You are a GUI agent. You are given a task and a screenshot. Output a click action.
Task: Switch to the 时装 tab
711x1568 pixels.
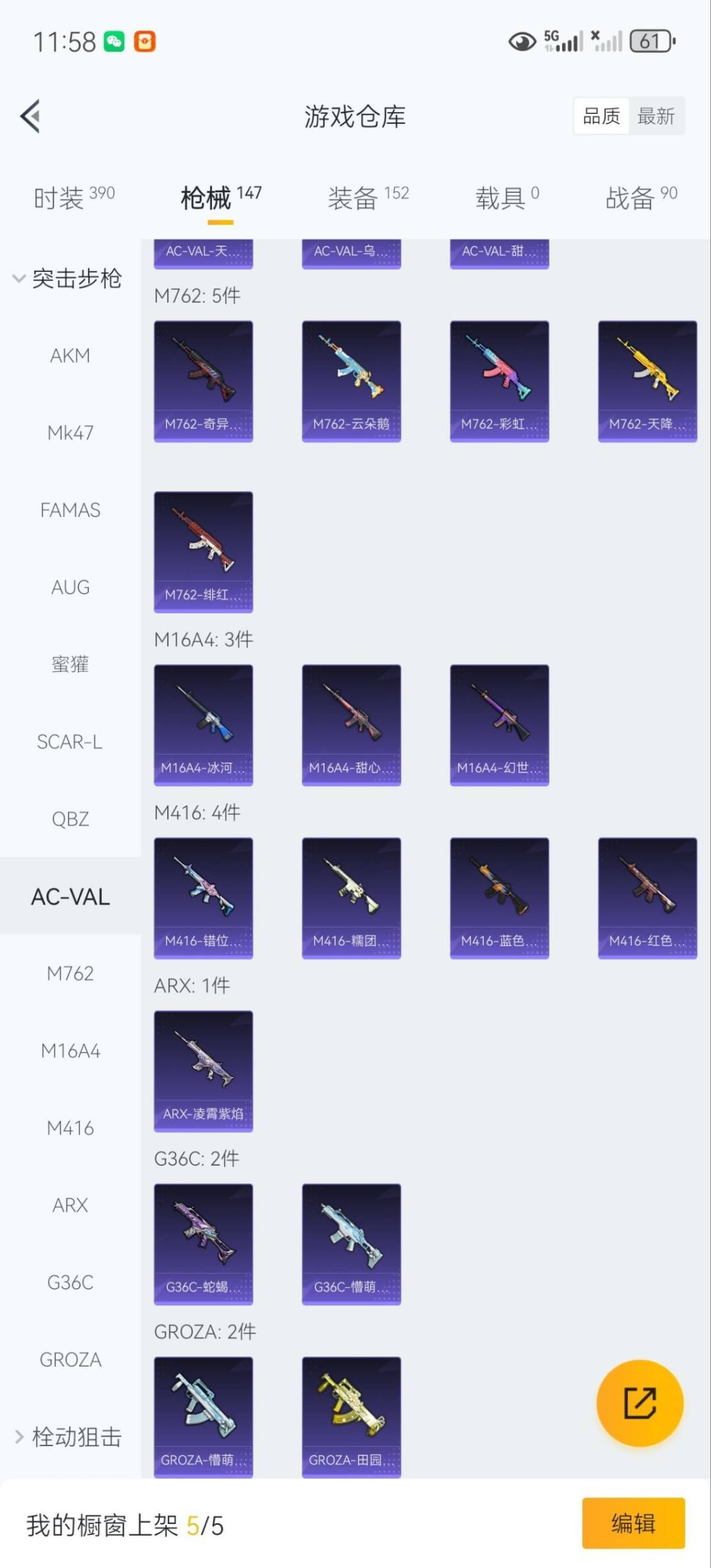73,197
